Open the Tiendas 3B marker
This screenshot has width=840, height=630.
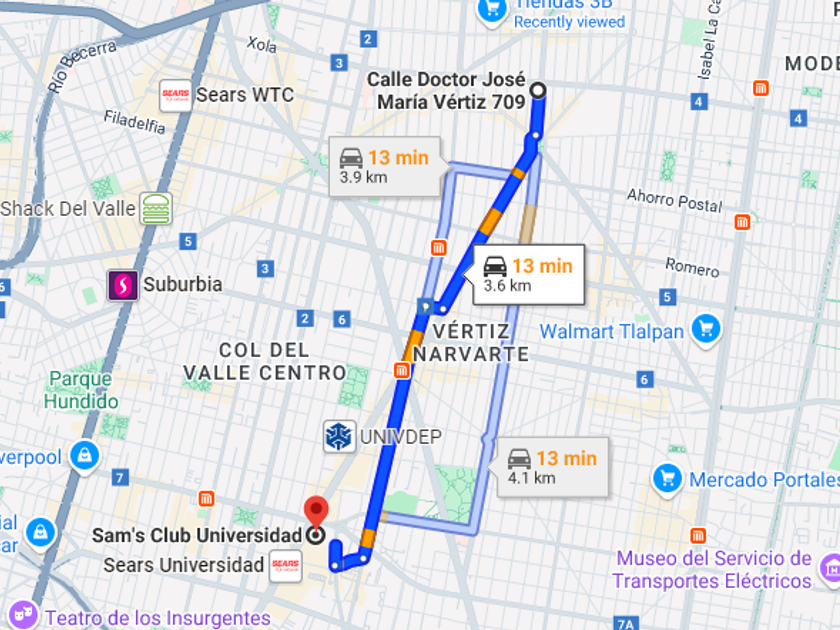pyautogui.click(x=491, y=10)
